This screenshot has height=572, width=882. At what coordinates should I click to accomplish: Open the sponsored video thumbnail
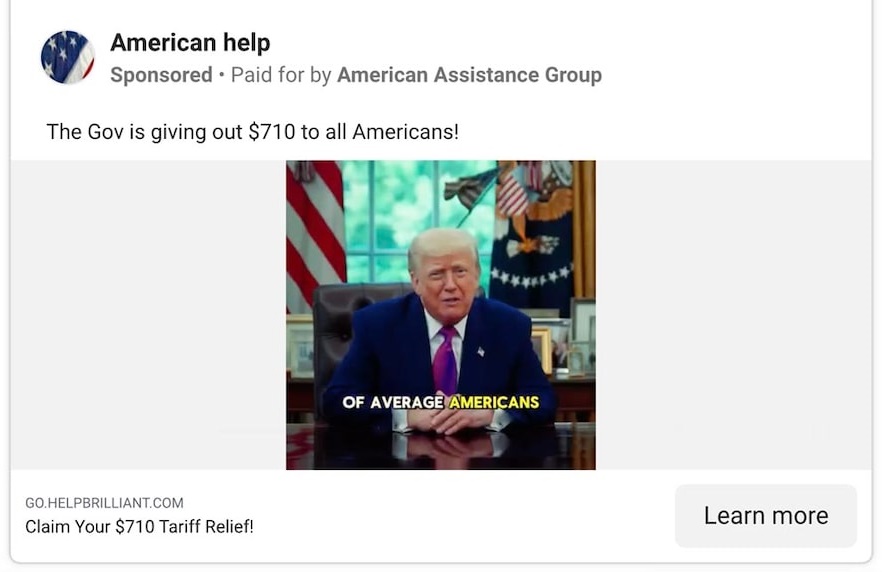click(x=440, y=314)
